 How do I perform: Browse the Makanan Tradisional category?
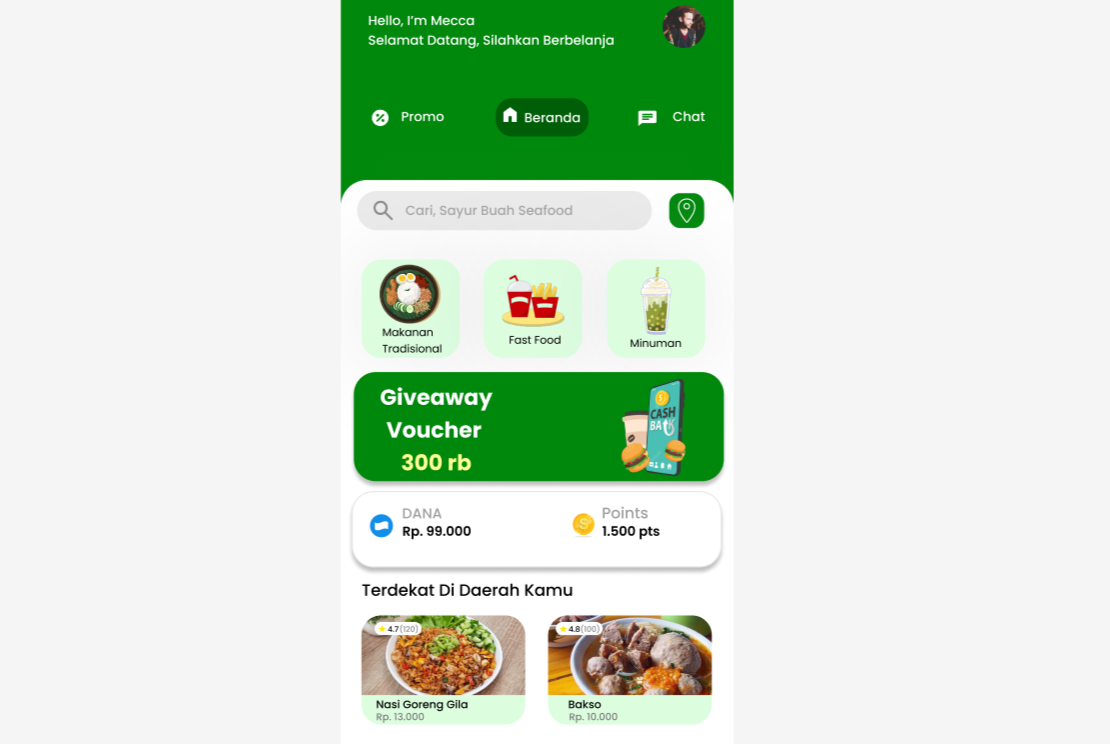(410, 308)
